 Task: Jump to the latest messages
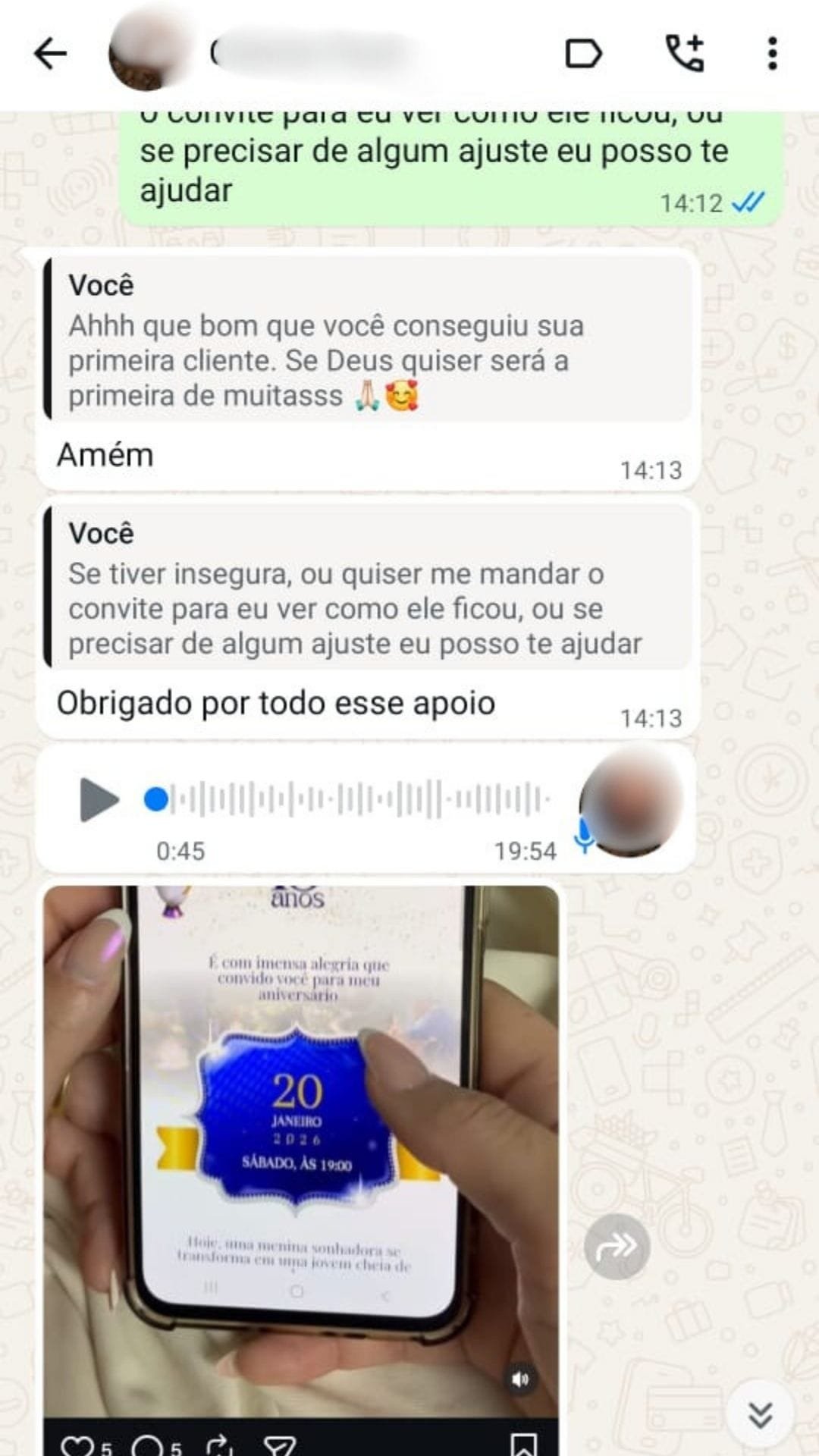(x=760, y=1414)
